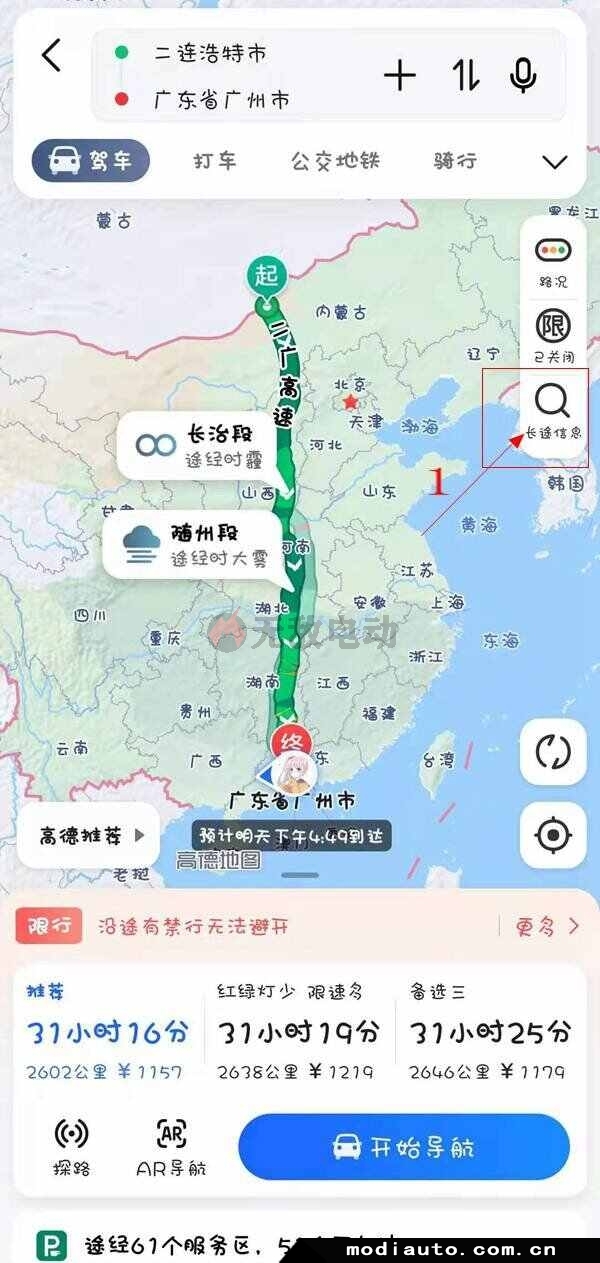Switch to the 骑行 tab
This screenshot has height=1263, width=600.
tap(455, 161)
